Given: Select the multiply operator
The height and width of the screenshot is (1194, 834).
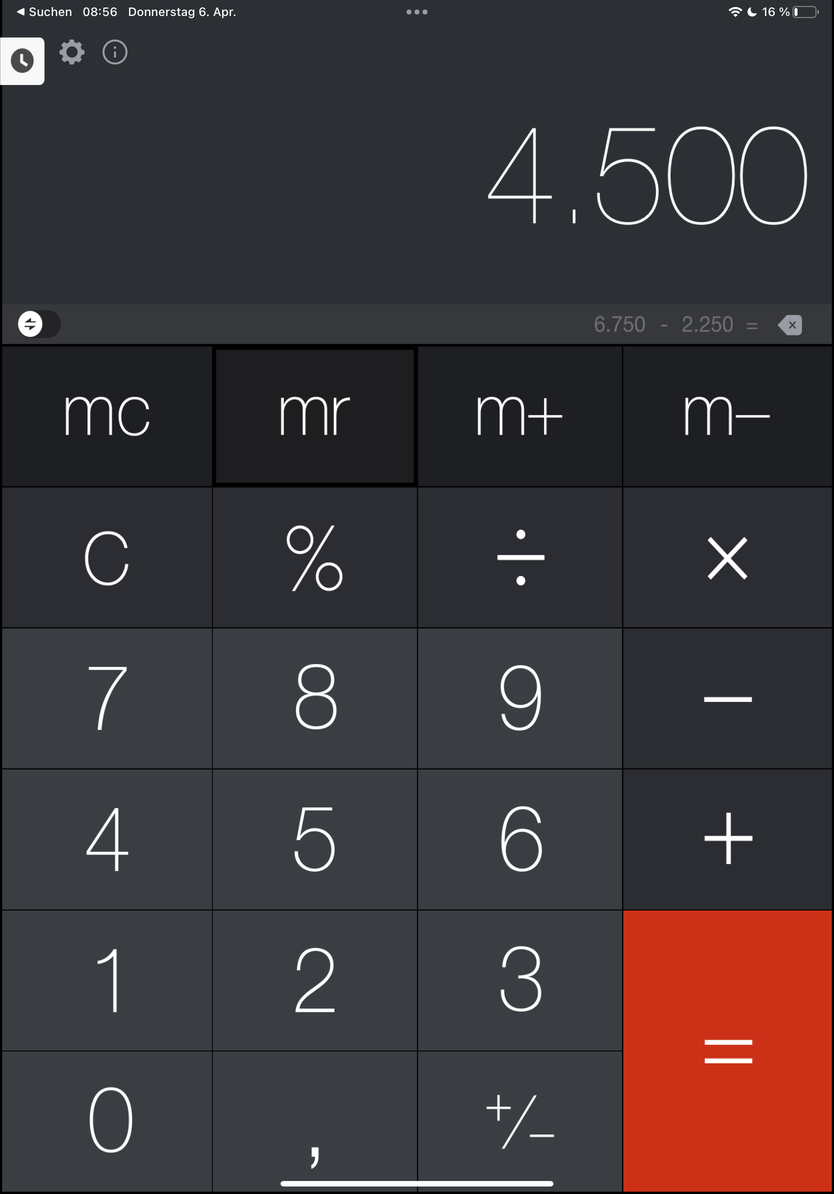Looking at the screenshot, I should point(727,557).
